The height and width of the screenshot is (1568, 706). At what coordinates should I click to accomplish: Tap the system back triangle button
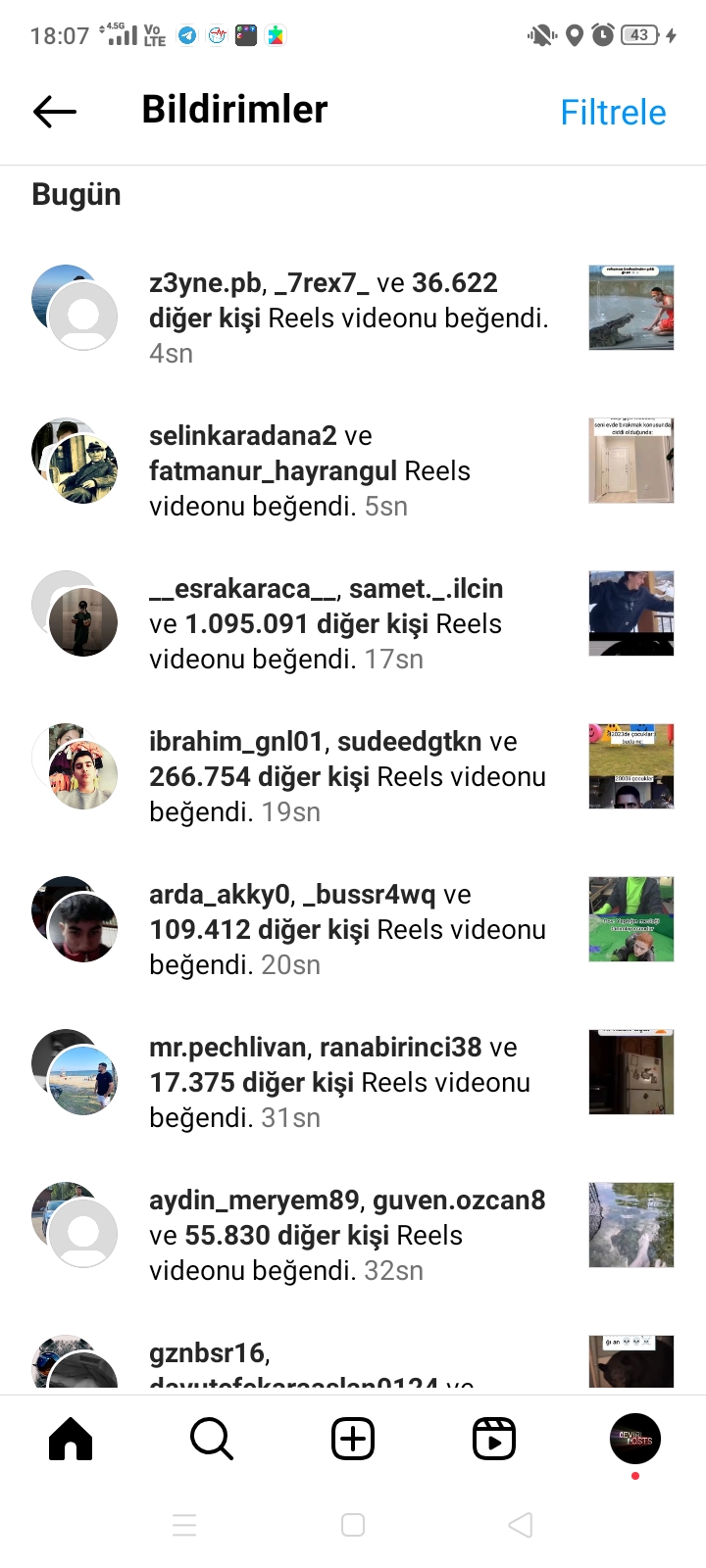(x=521, y=1525)
